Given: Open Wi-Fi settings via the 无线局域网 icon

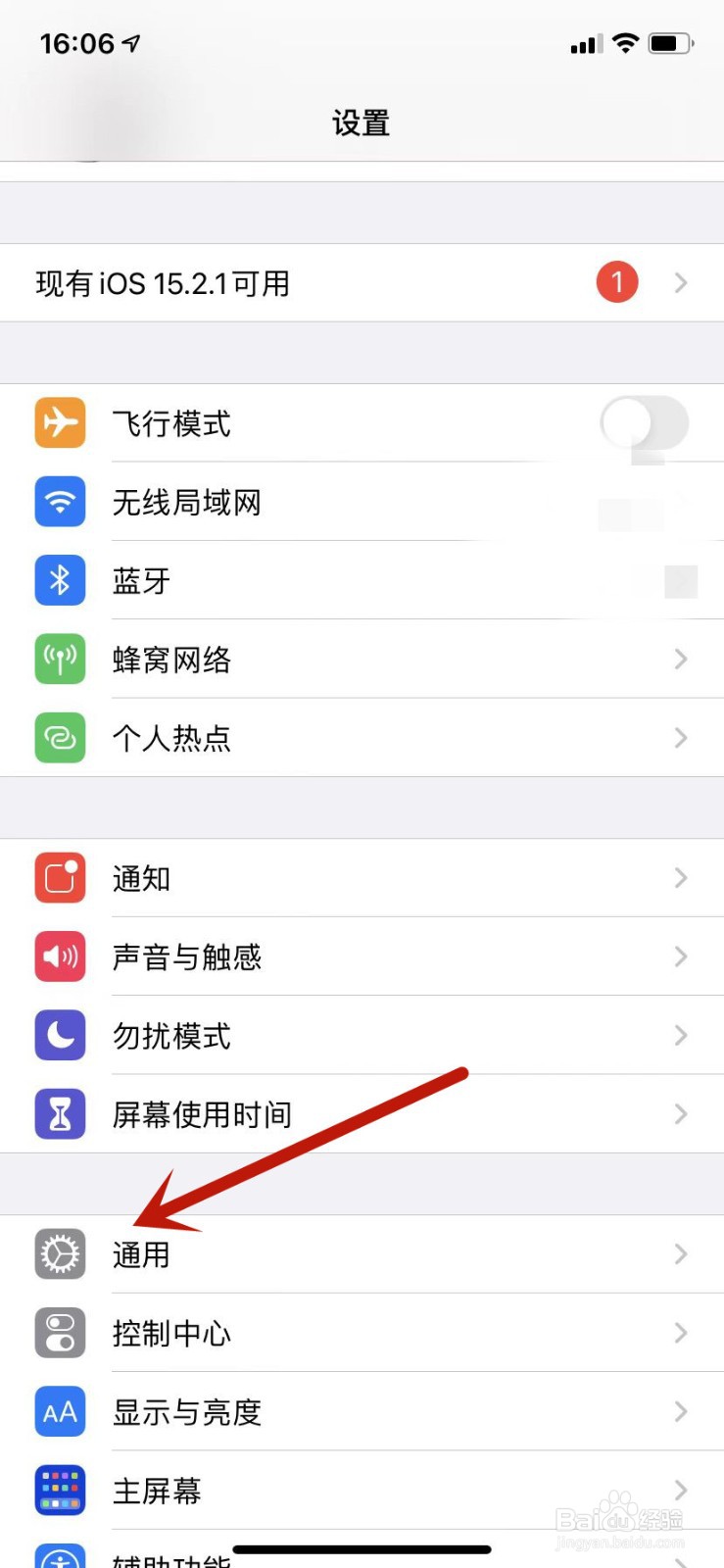Looking at the screenshot, I should pos(60,502).
